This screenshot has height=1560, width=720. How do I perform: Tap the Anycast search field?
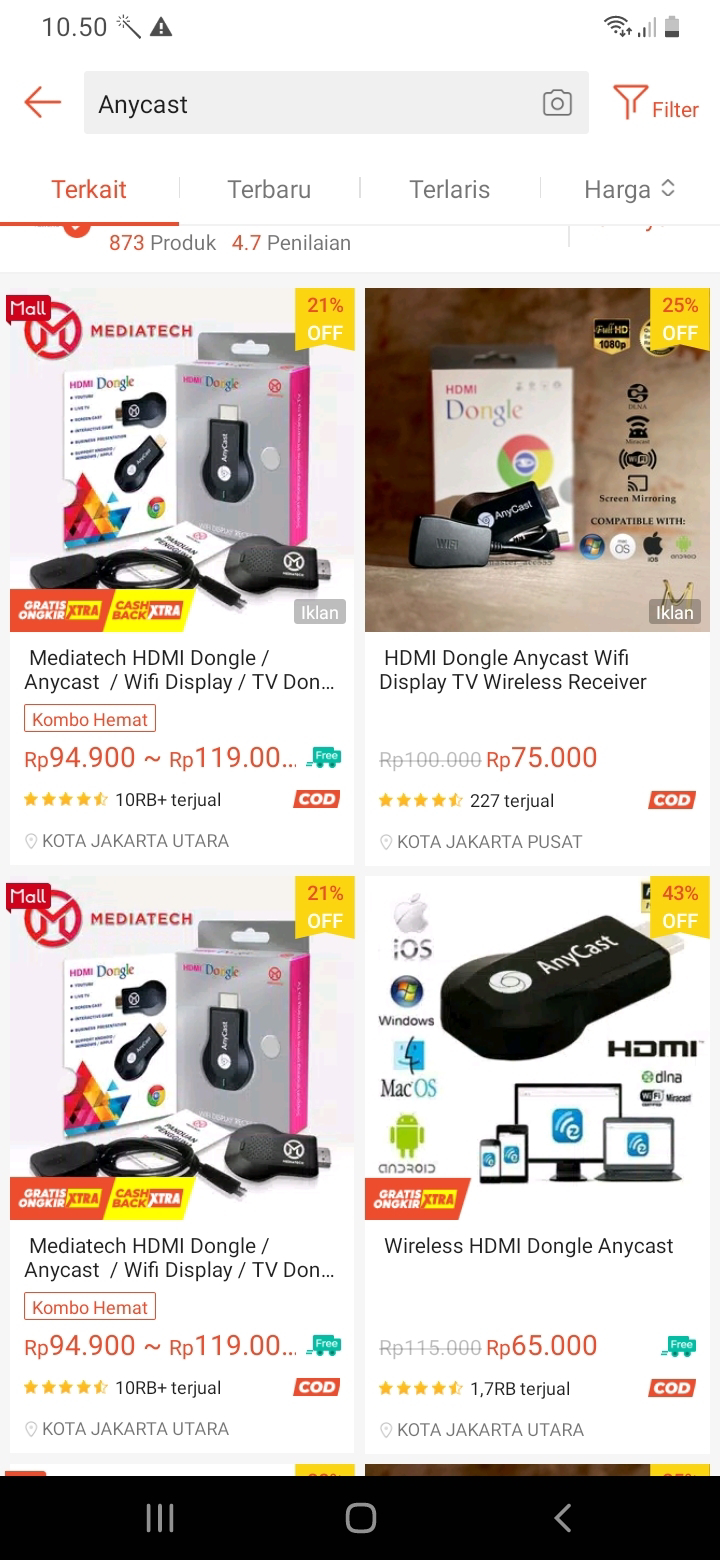click(x=310, y=104)
